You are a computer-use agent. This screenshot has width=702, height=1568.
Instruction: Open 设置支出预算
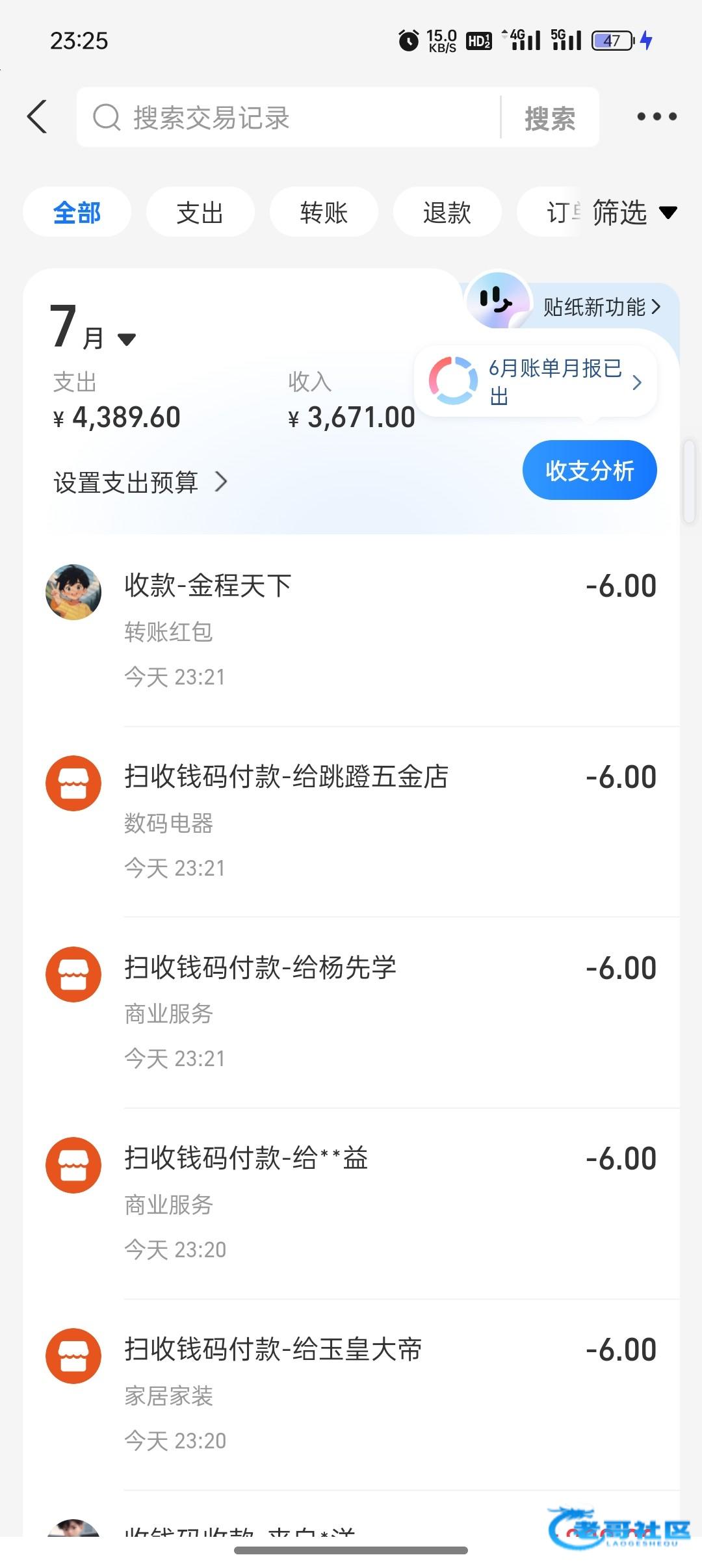point(140,482)
